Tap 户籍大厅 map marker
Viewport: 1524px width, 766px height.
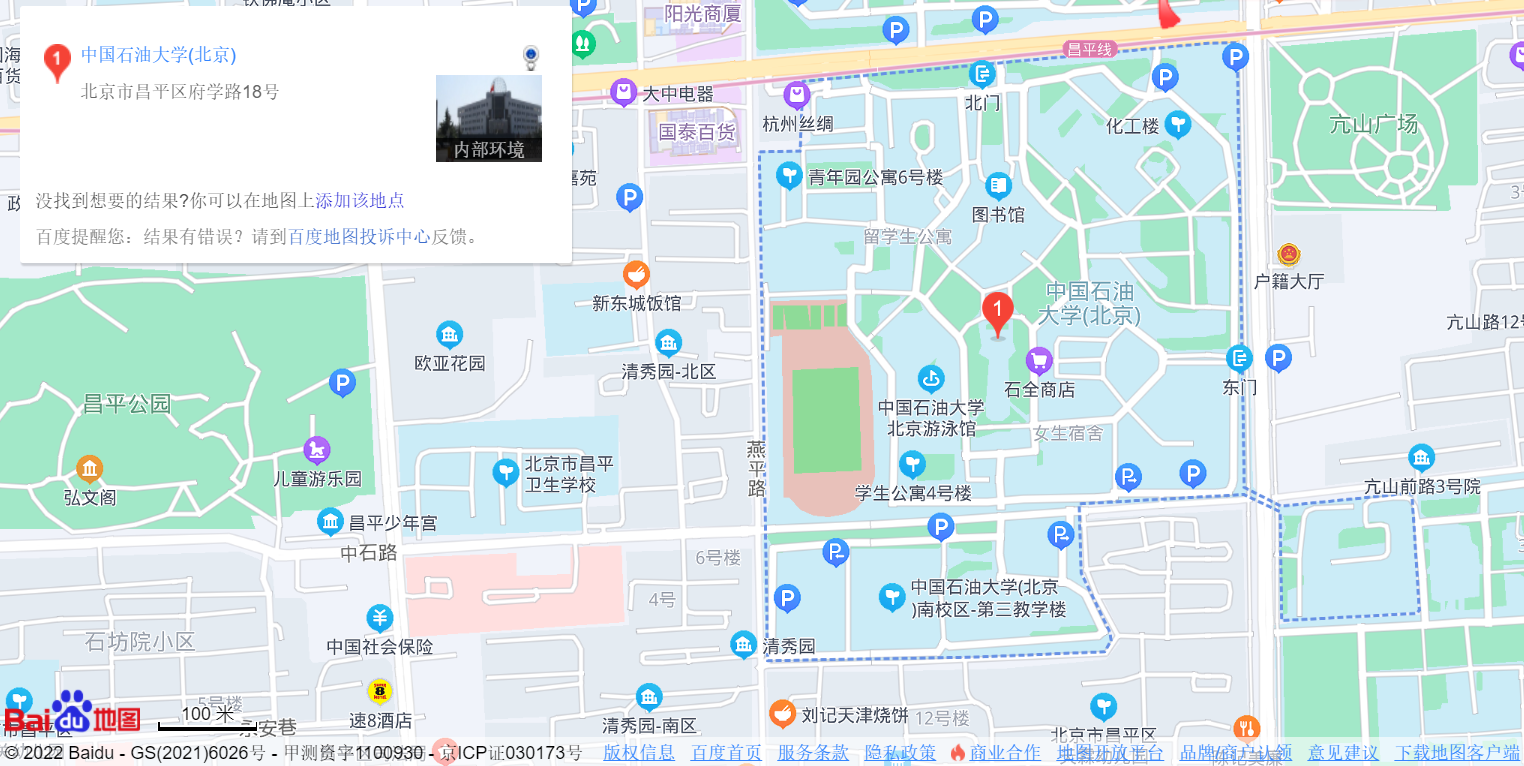click(1289, 255)
